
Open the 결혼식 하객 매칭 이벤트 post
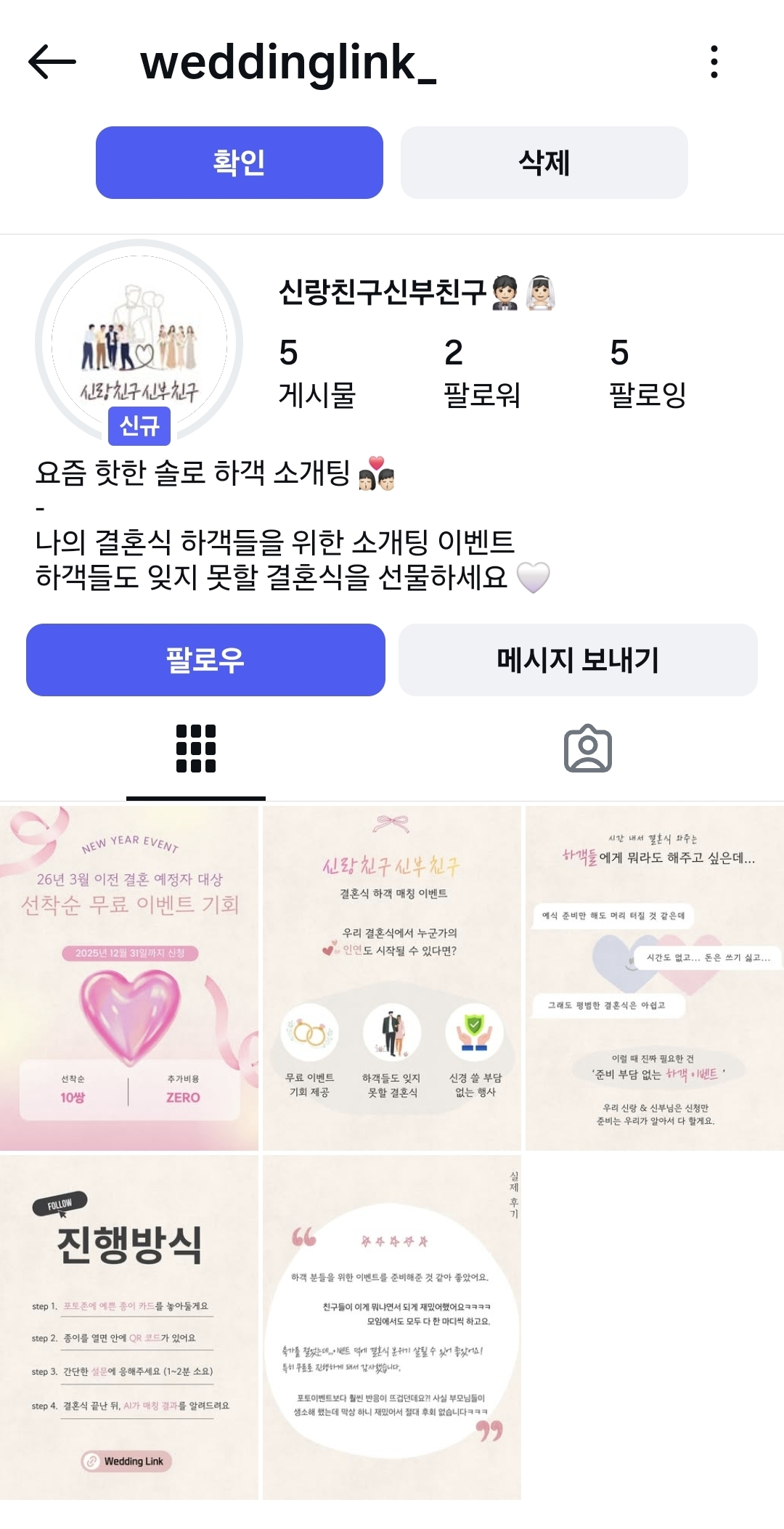click(392, 978)
